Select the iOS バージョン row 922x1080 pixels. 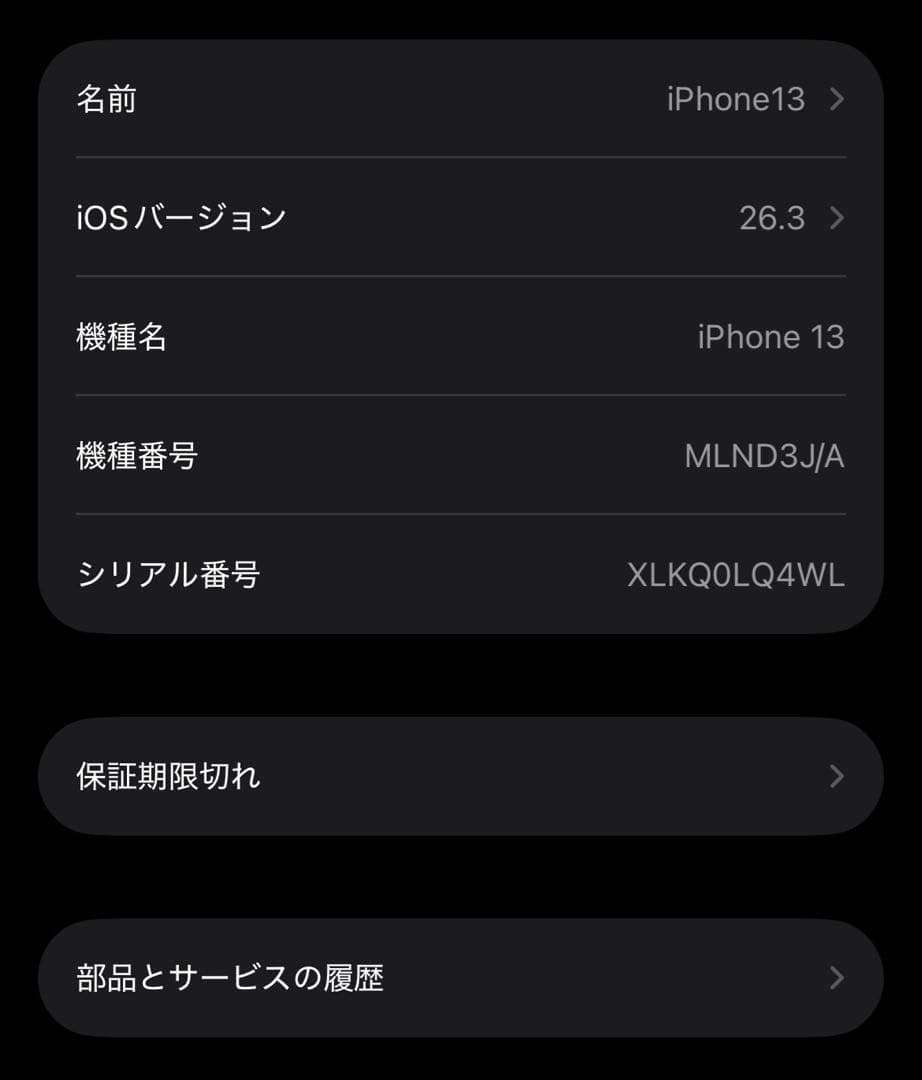click(460, 218)
